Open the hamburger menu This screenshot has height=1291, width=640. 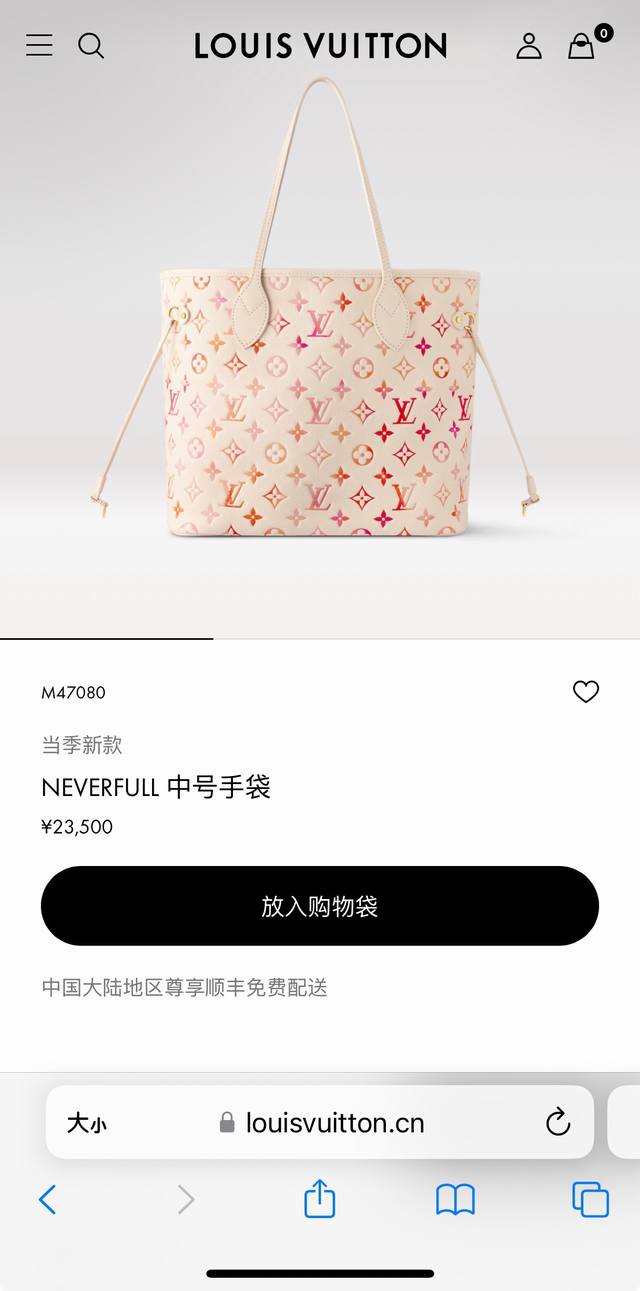(39, 45)
